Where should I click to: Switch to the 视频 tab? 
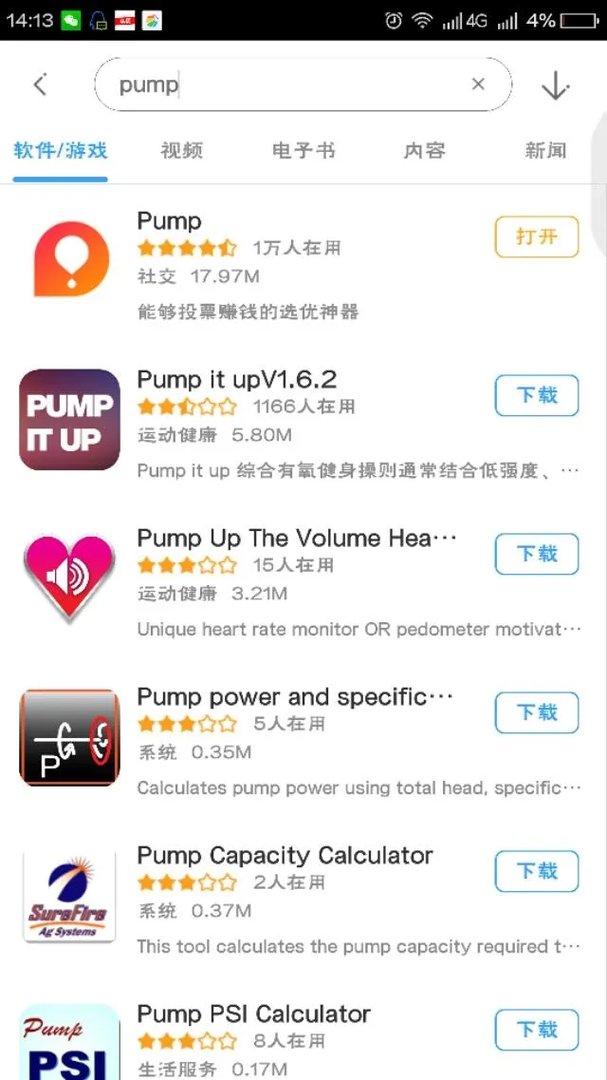coord(182,151)
